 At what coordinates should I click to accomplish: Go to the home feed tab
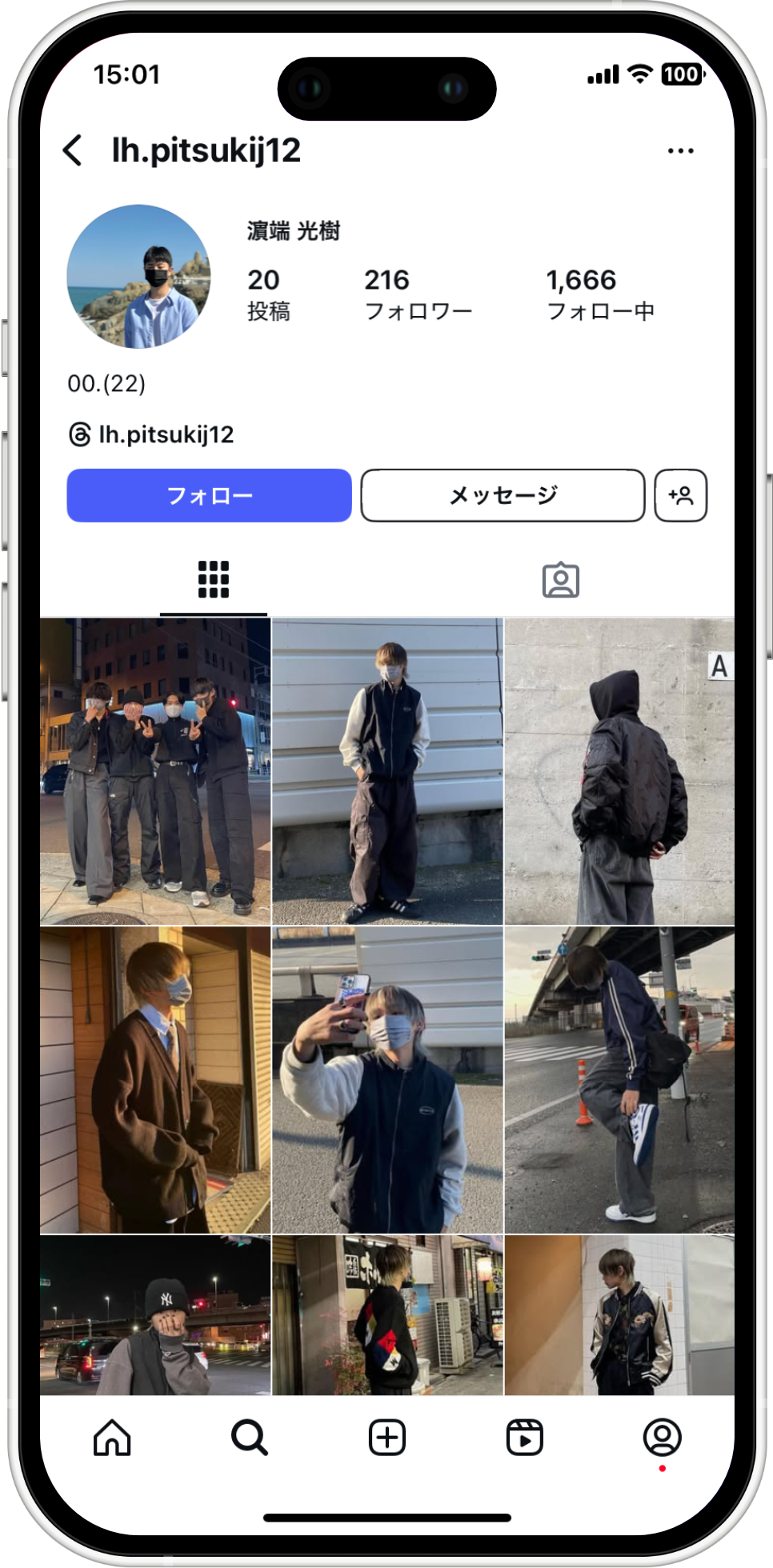coord(112,1438)
